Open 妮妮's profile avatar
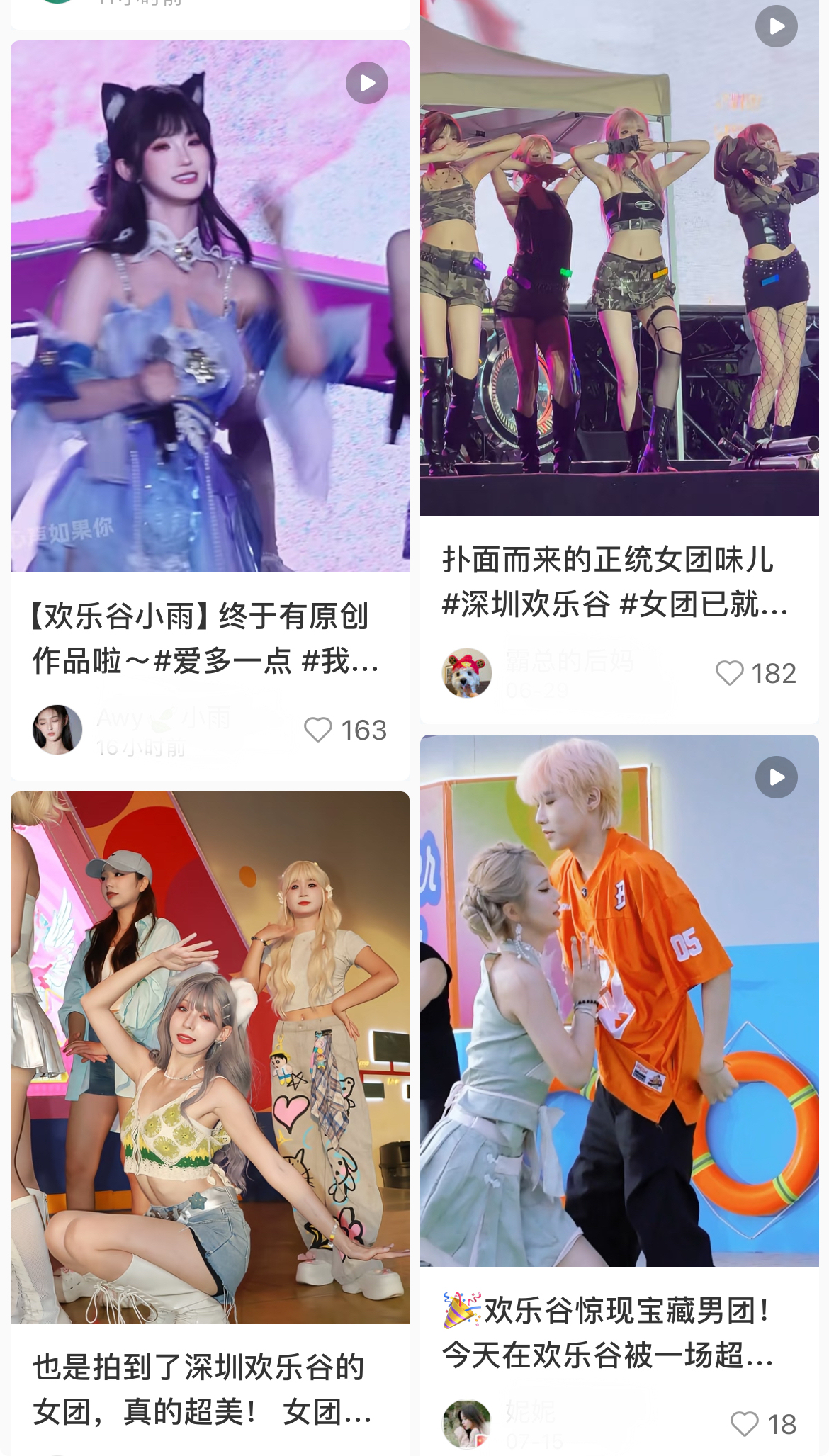829x1456 pixels. 467,1424
